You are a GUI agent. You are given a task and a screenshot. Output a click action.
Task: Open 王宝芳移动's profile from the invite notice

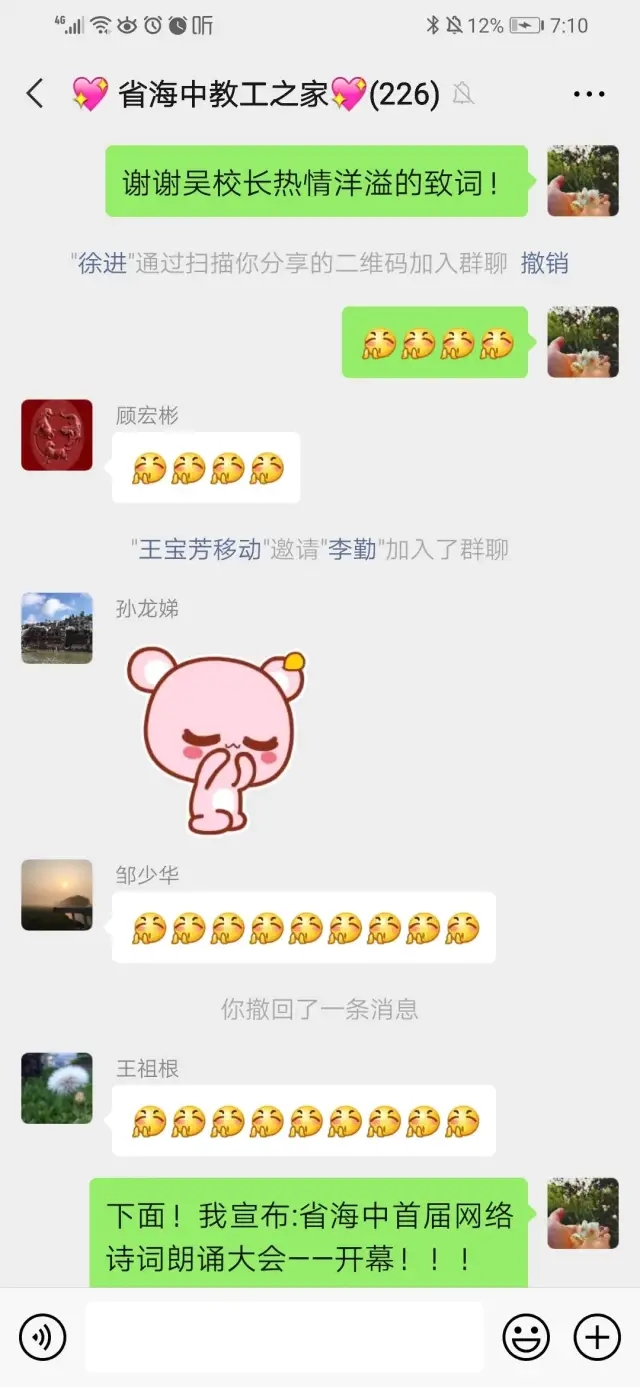click(200, 549)
